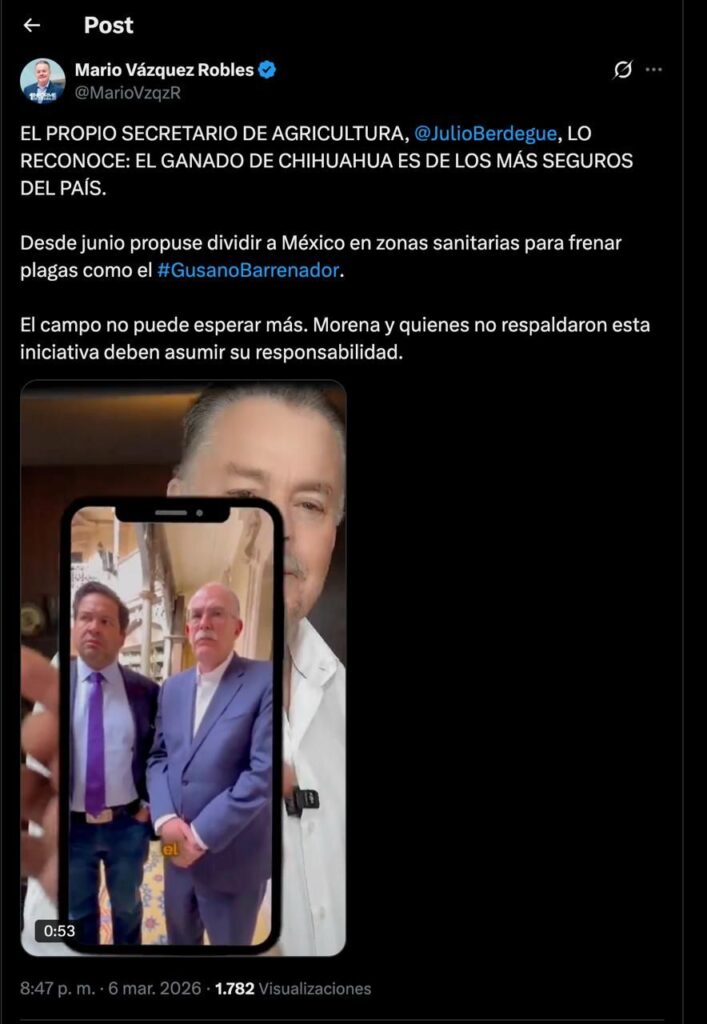Image resolution: width=707 pixels, height=1024 pixels.
Task: Go back using the arrow
Action: point(32,26)
